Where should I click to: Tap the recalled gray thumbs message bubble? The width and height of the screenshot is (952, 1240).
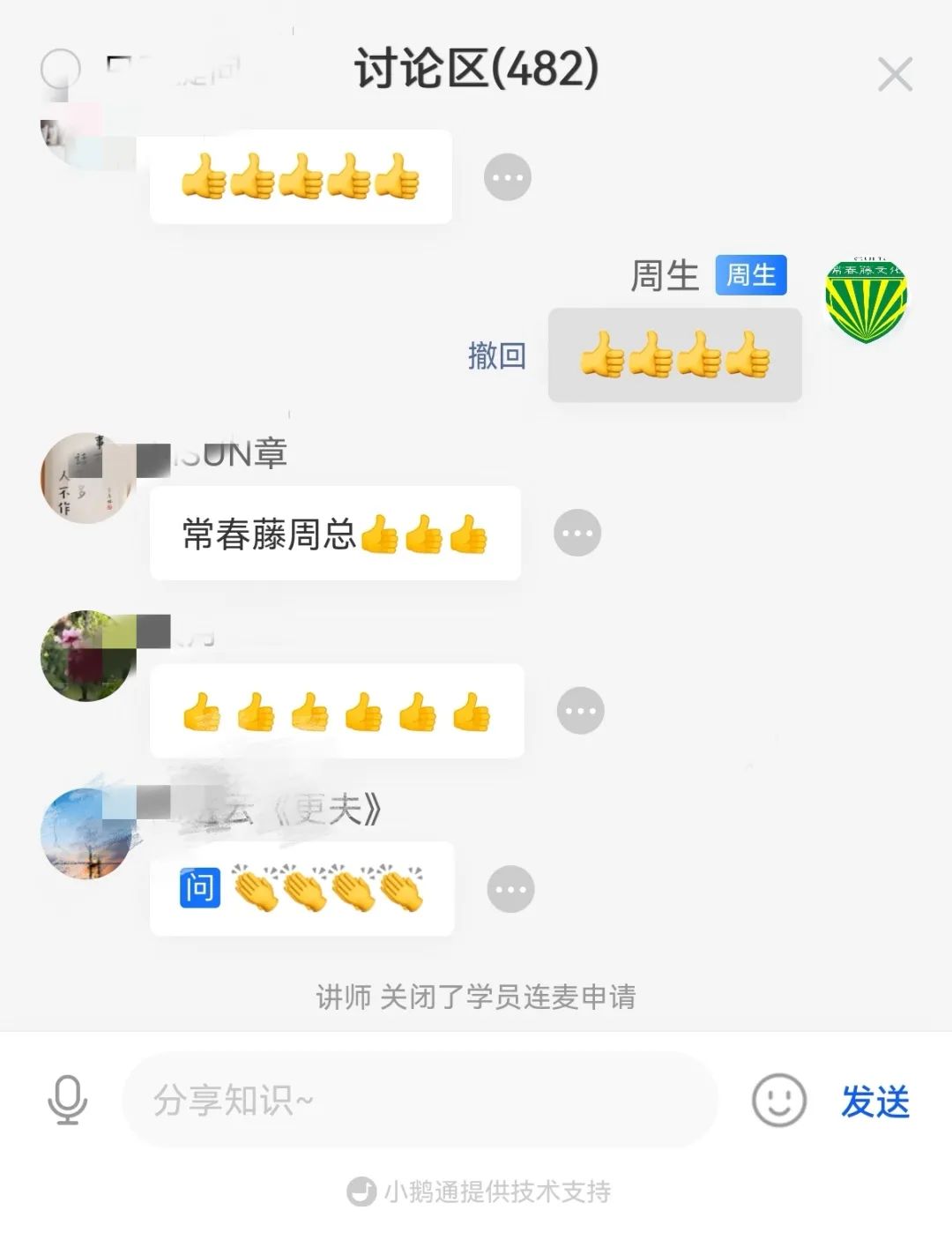click(x=674, y=356)
